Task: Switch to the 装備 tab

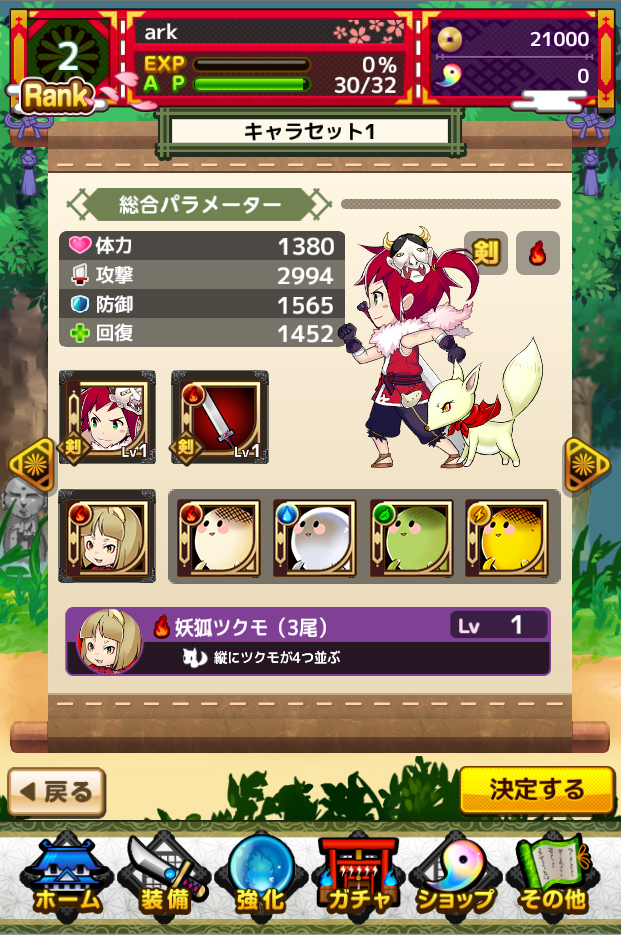Action: (x=165, y=876)
